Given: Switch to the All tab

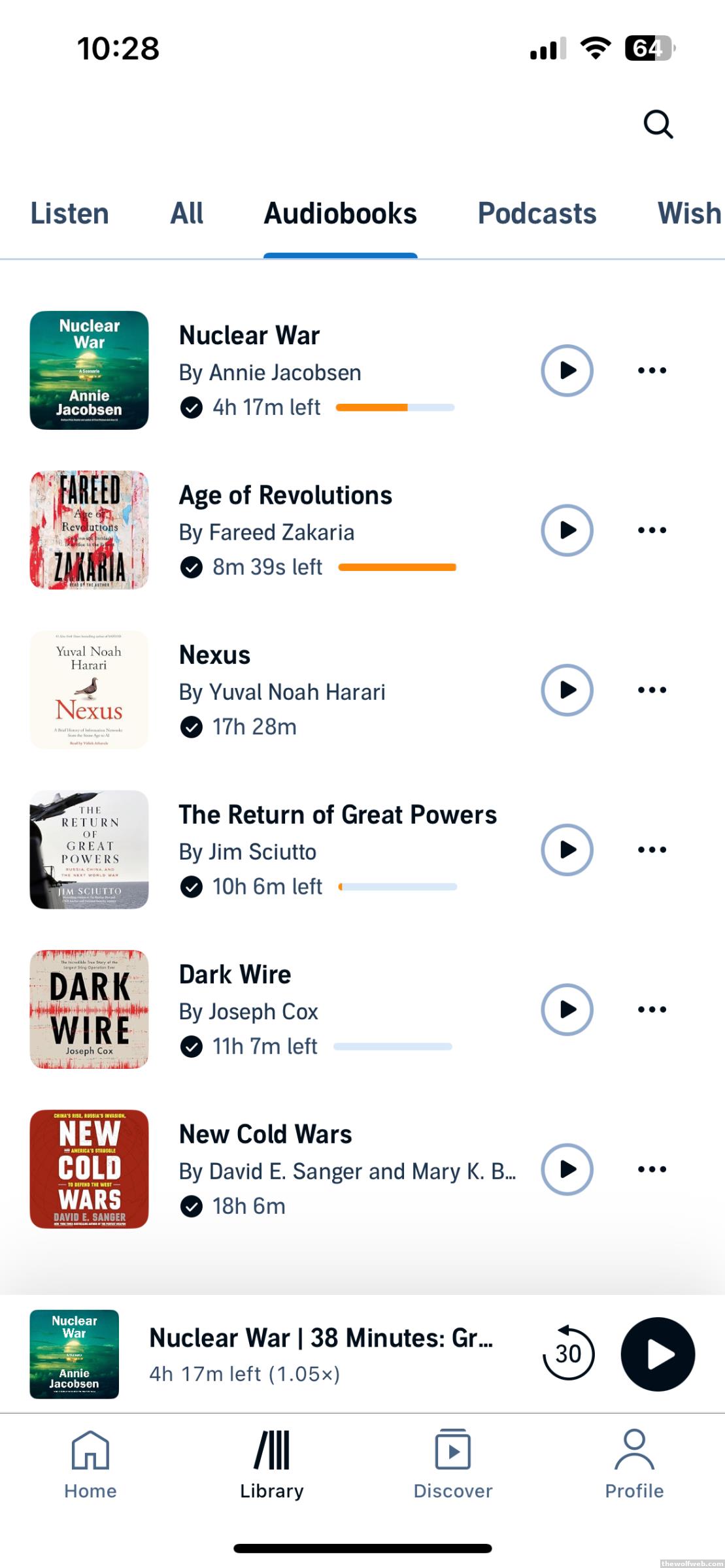Looking at the screenshot, I should pos(186,214).
